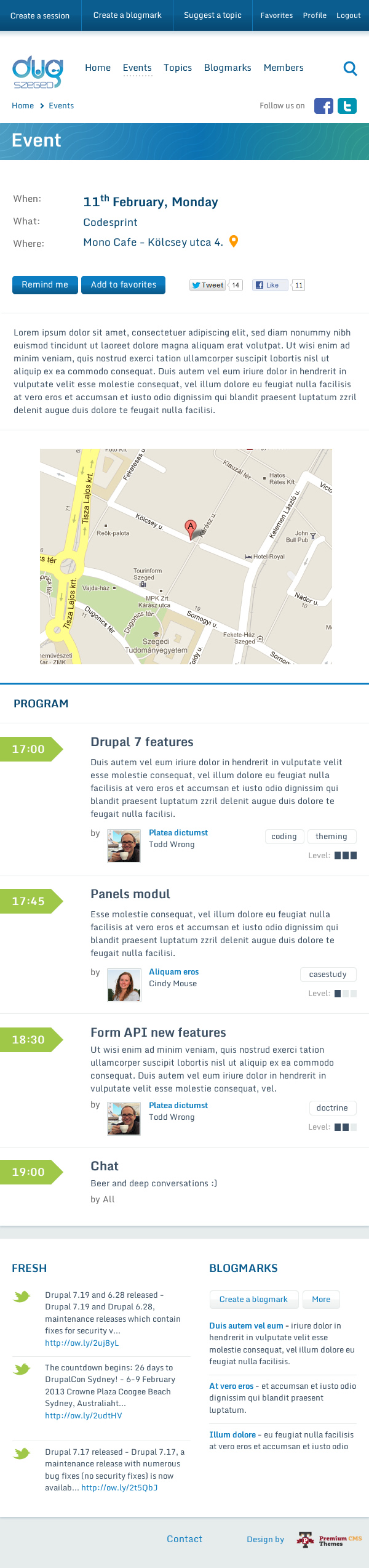Image resolution: width=369 pixels, height=1568 pixels.
Task: Open the Aliquam eros speaker link
Action: coord(174,972)
